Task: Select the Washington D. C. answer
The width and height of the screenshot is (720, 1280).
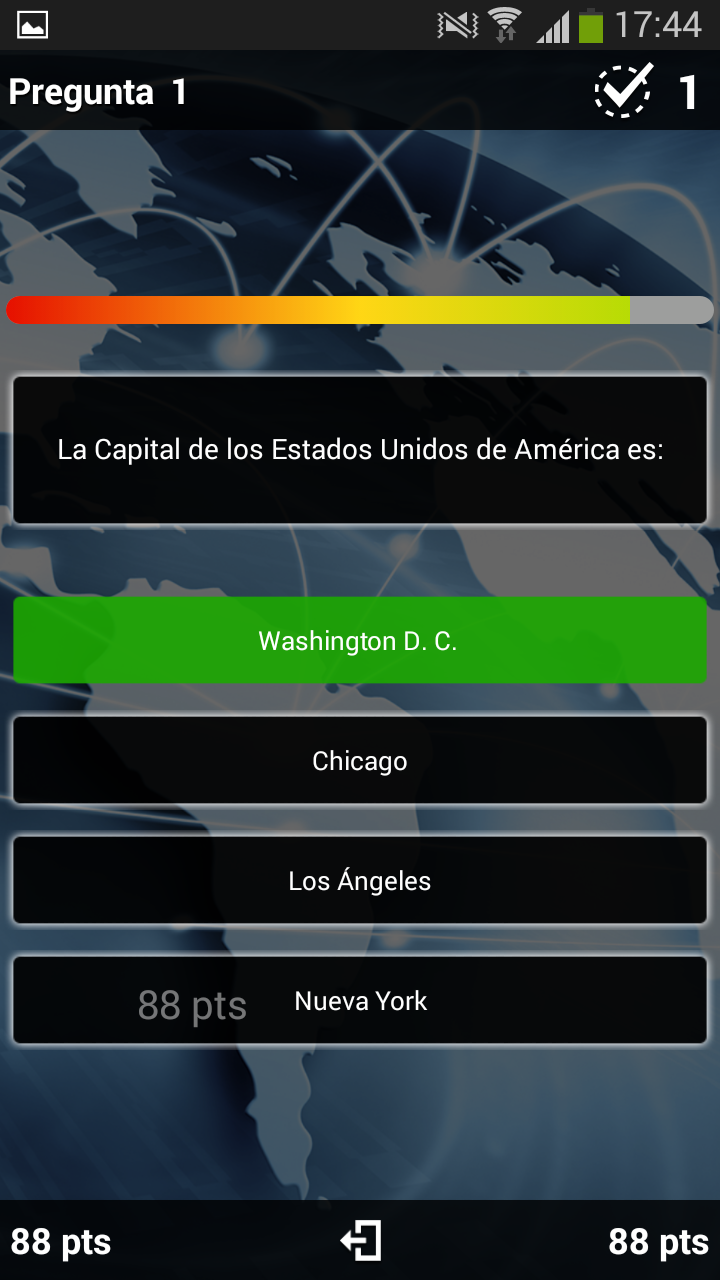Action: [359, 641]
